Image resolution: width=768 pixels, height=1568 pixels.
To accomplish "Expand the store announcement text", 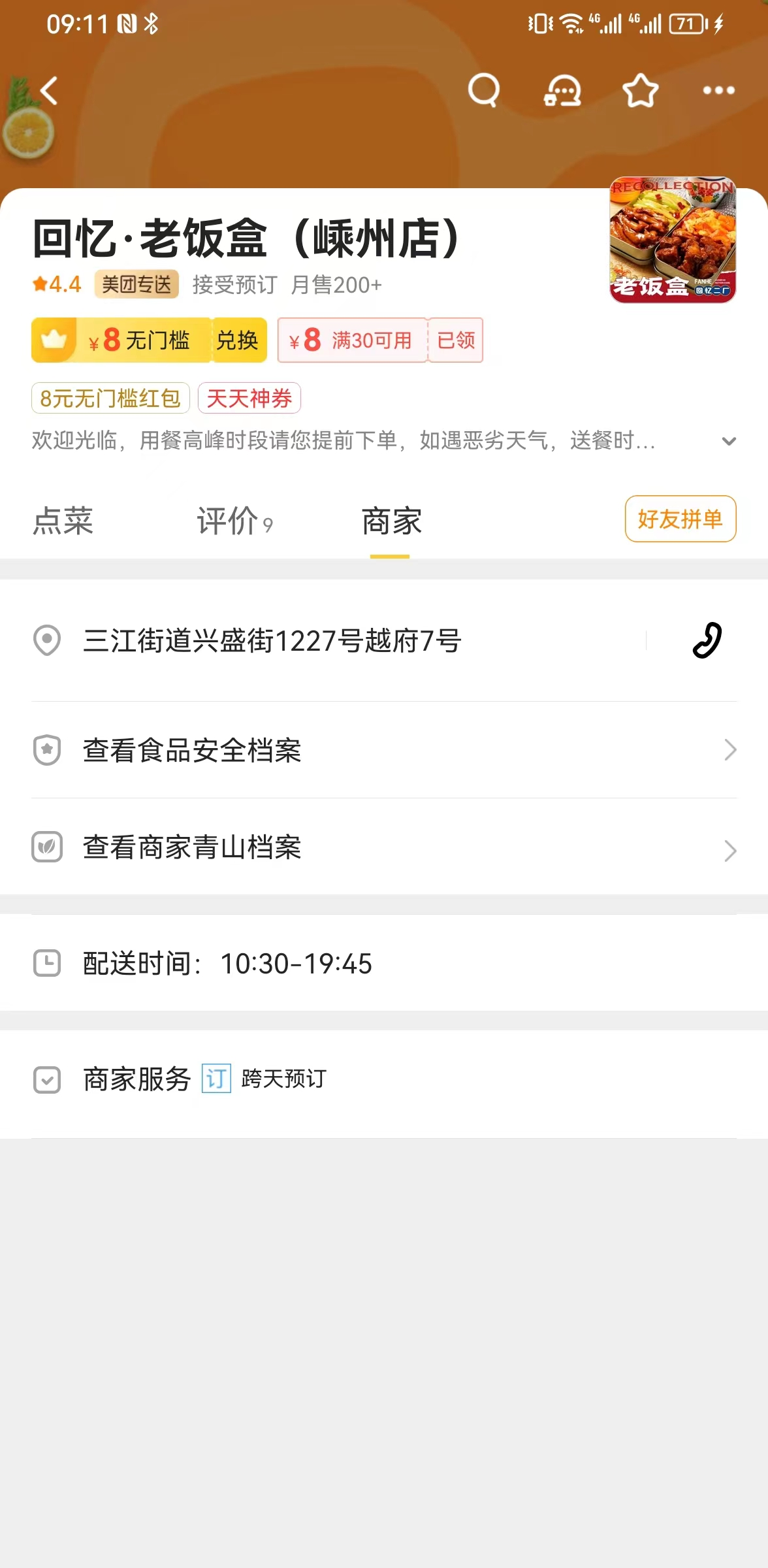I will (x=729, y=441).
